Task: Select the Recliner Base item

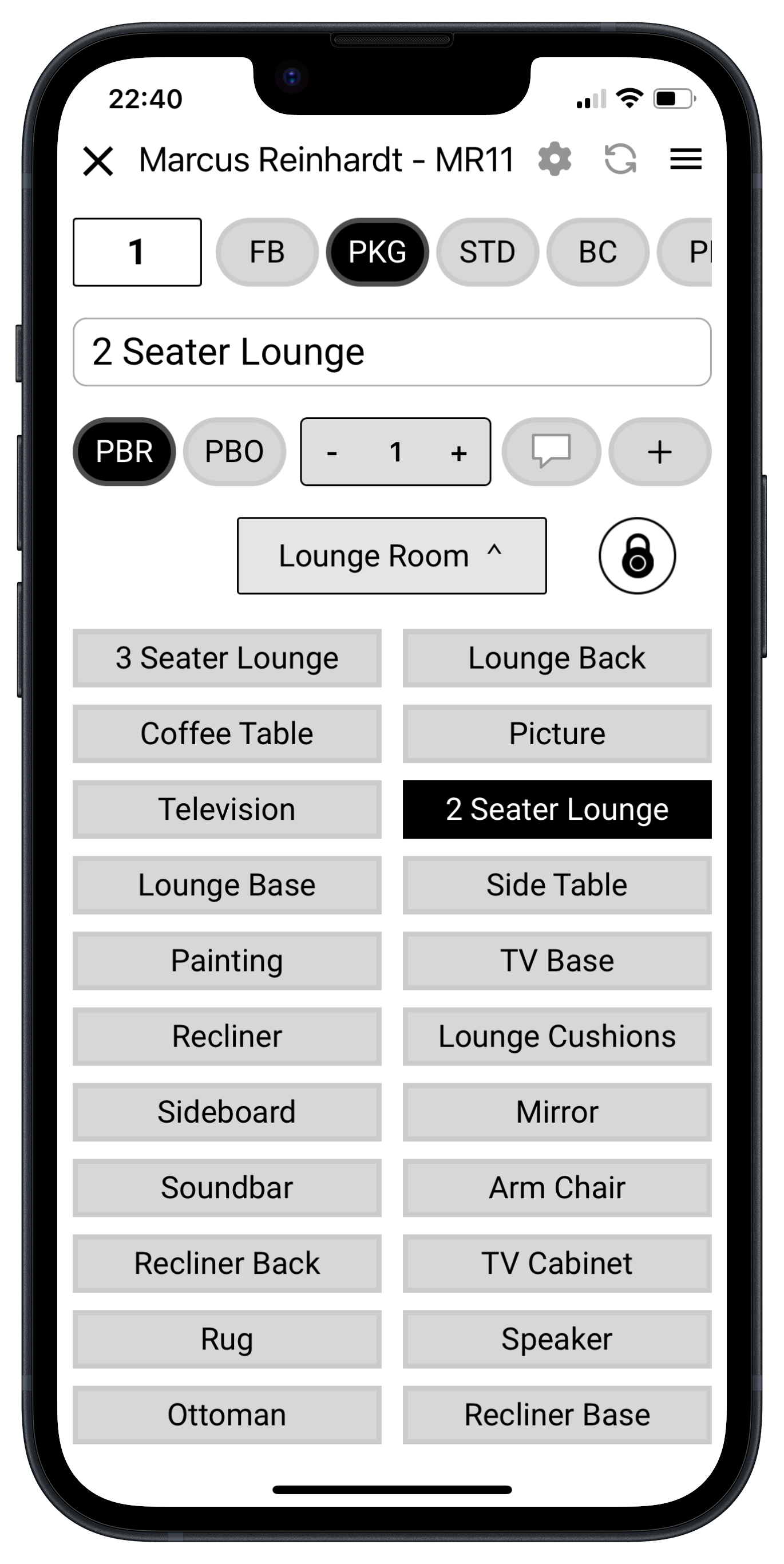Action: [556, 1415]
